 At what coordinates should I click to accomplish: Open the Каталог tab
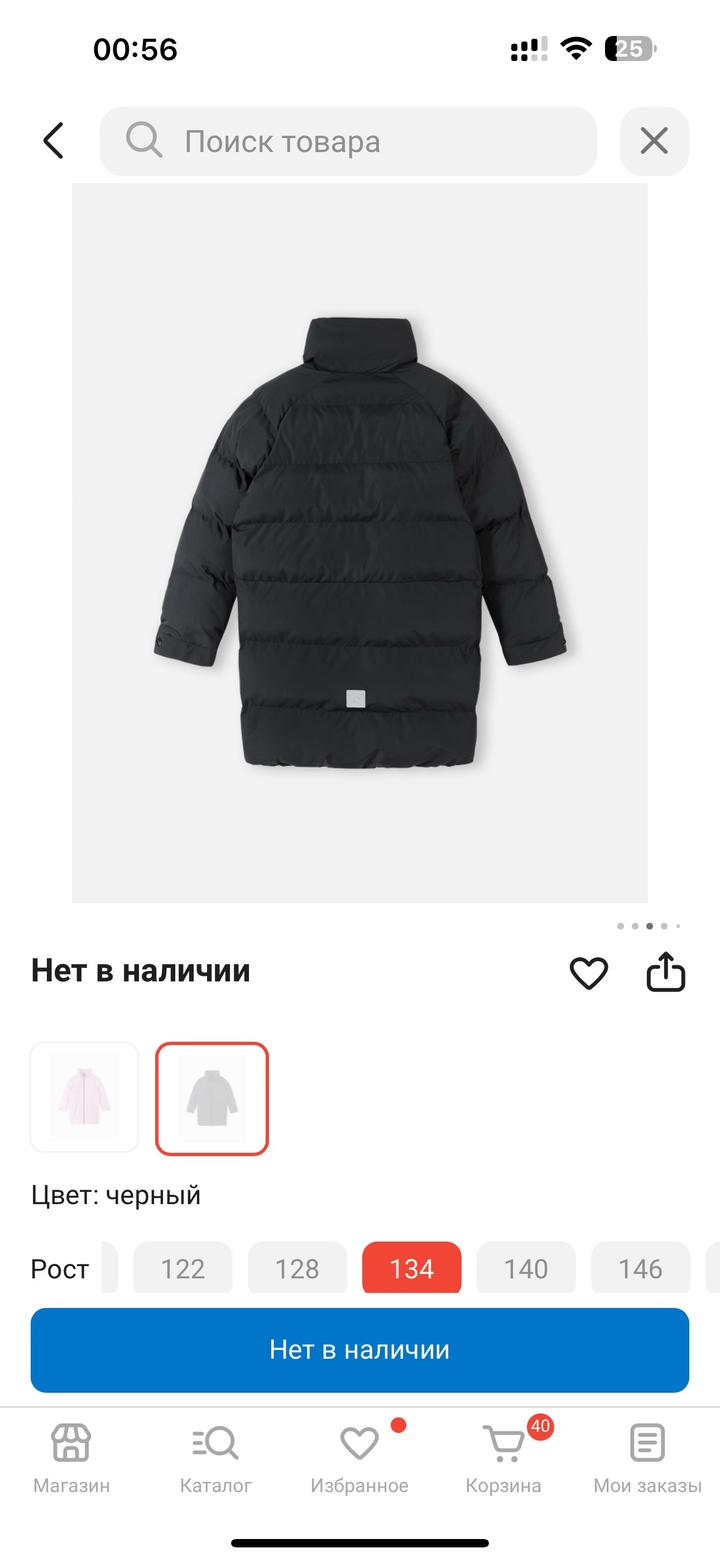tap(215, 1458)
